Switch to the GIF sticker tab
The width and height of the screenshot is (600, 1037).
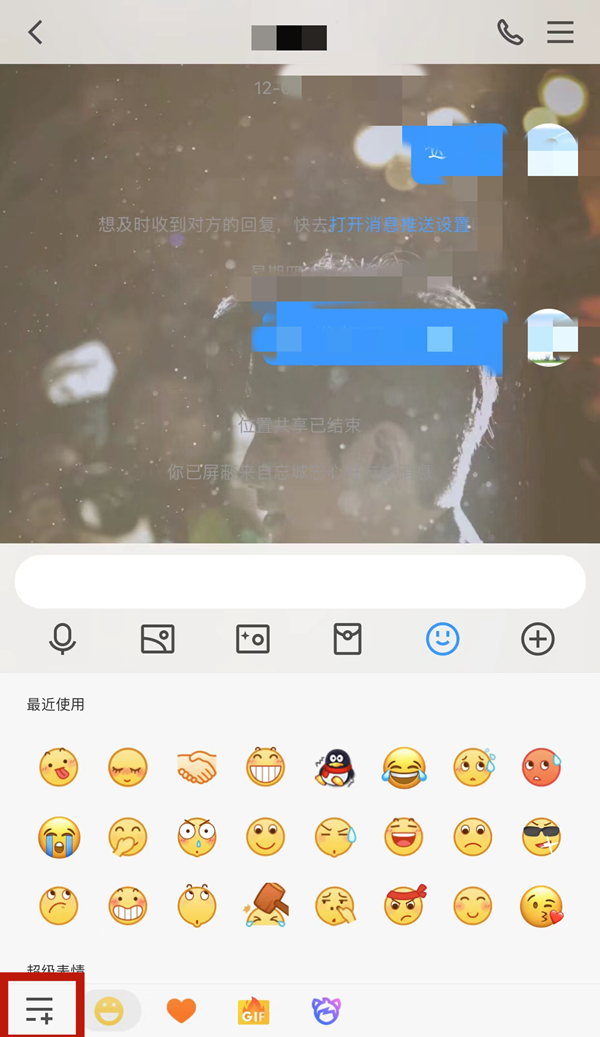pyautogui.click(x=253, y=1011)
